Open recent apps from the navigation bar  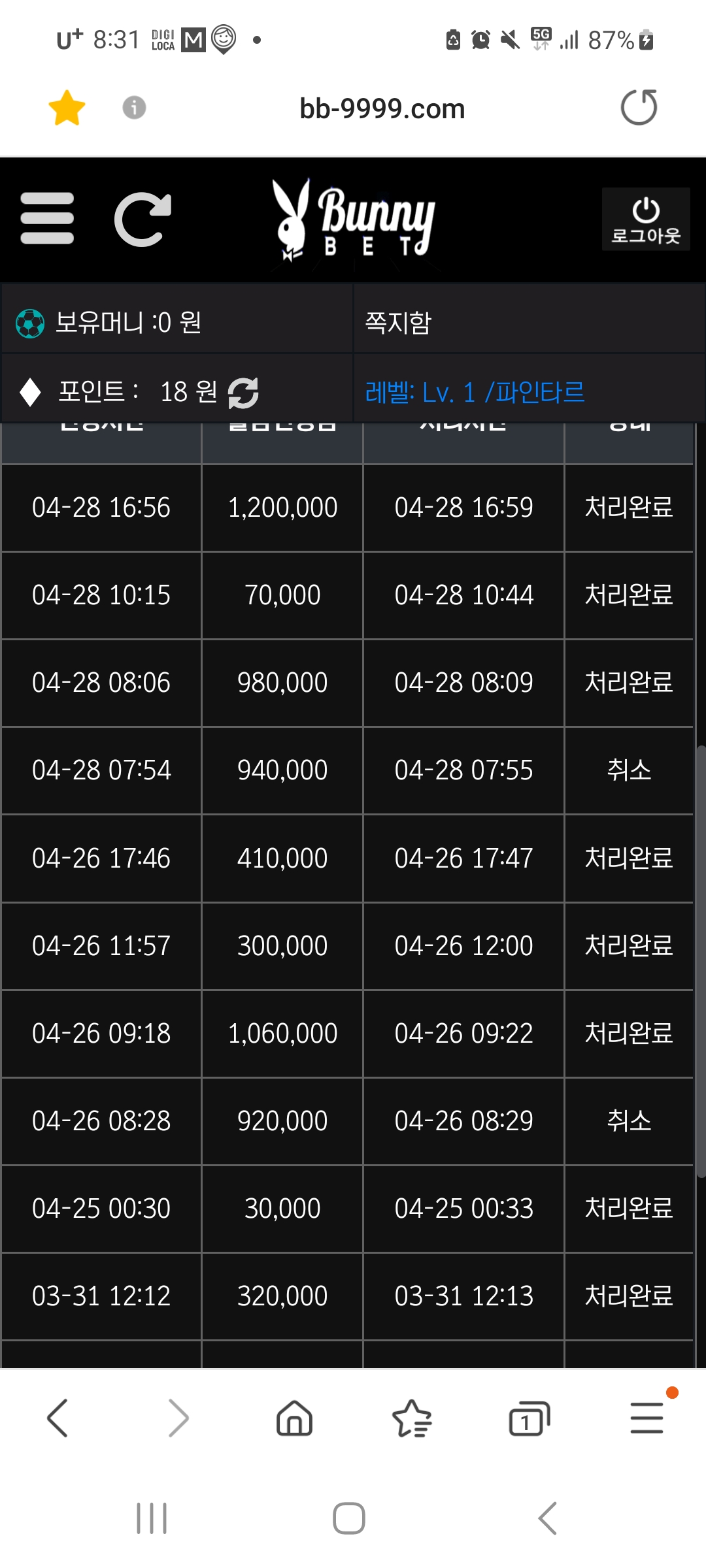pos(152,1518)
